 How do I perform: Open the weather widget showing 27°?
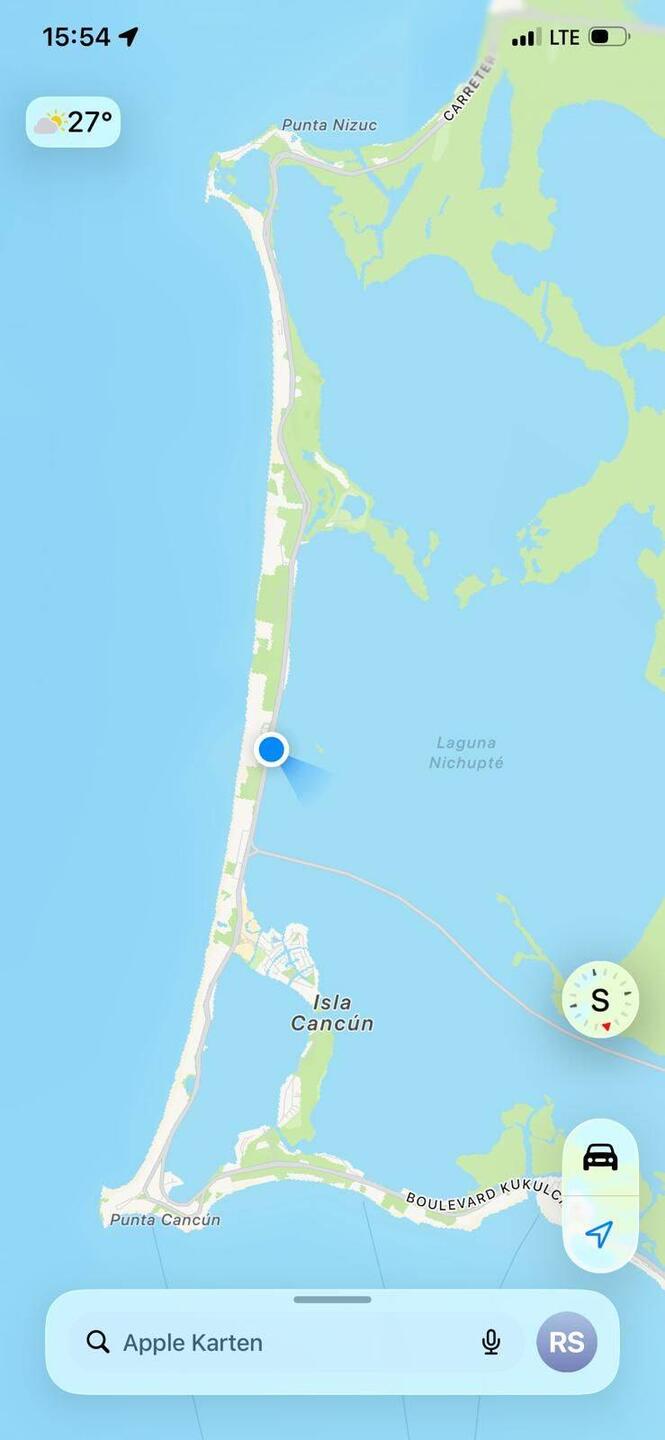coord(73,122)
